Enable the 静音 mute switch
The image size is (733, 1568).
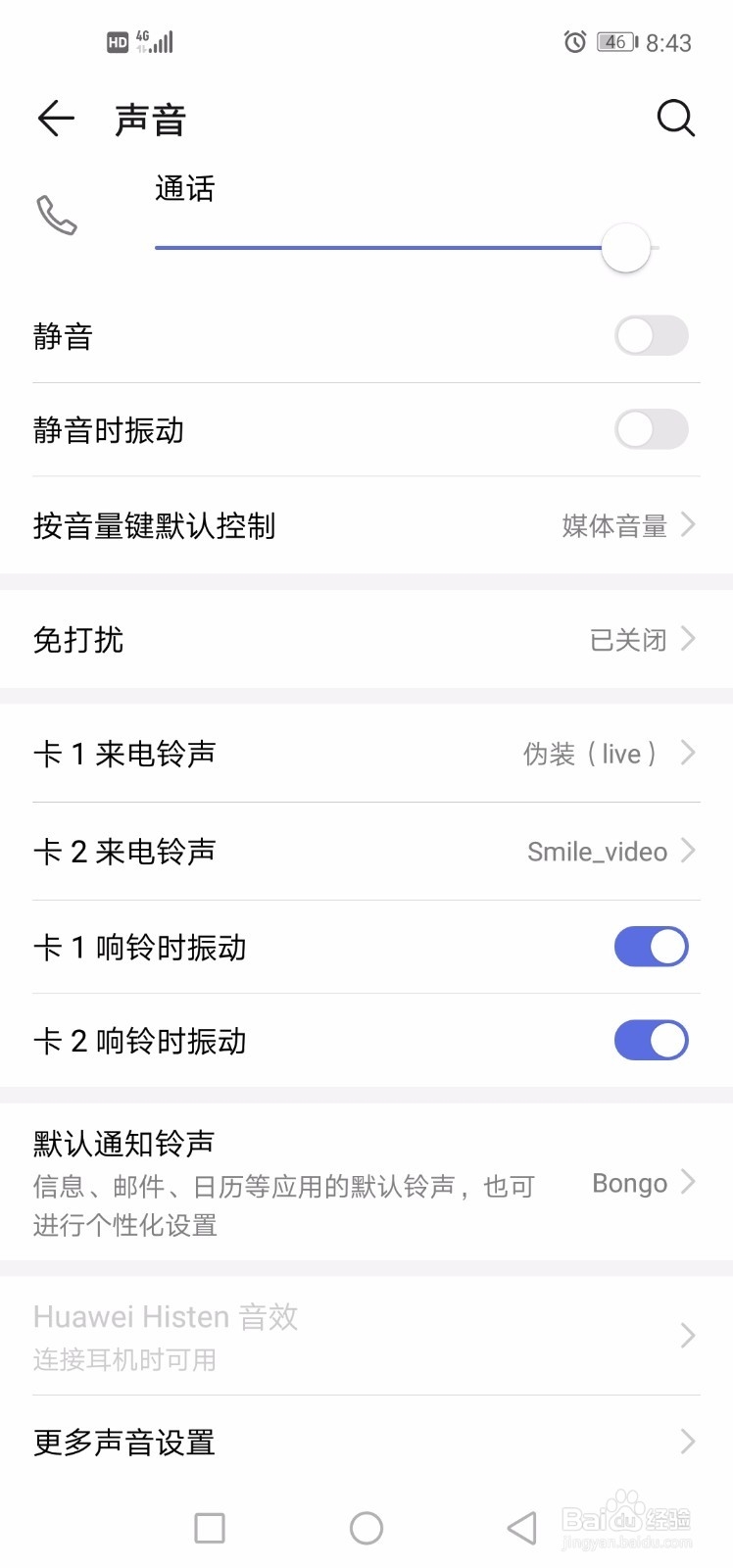click(651, 335)
